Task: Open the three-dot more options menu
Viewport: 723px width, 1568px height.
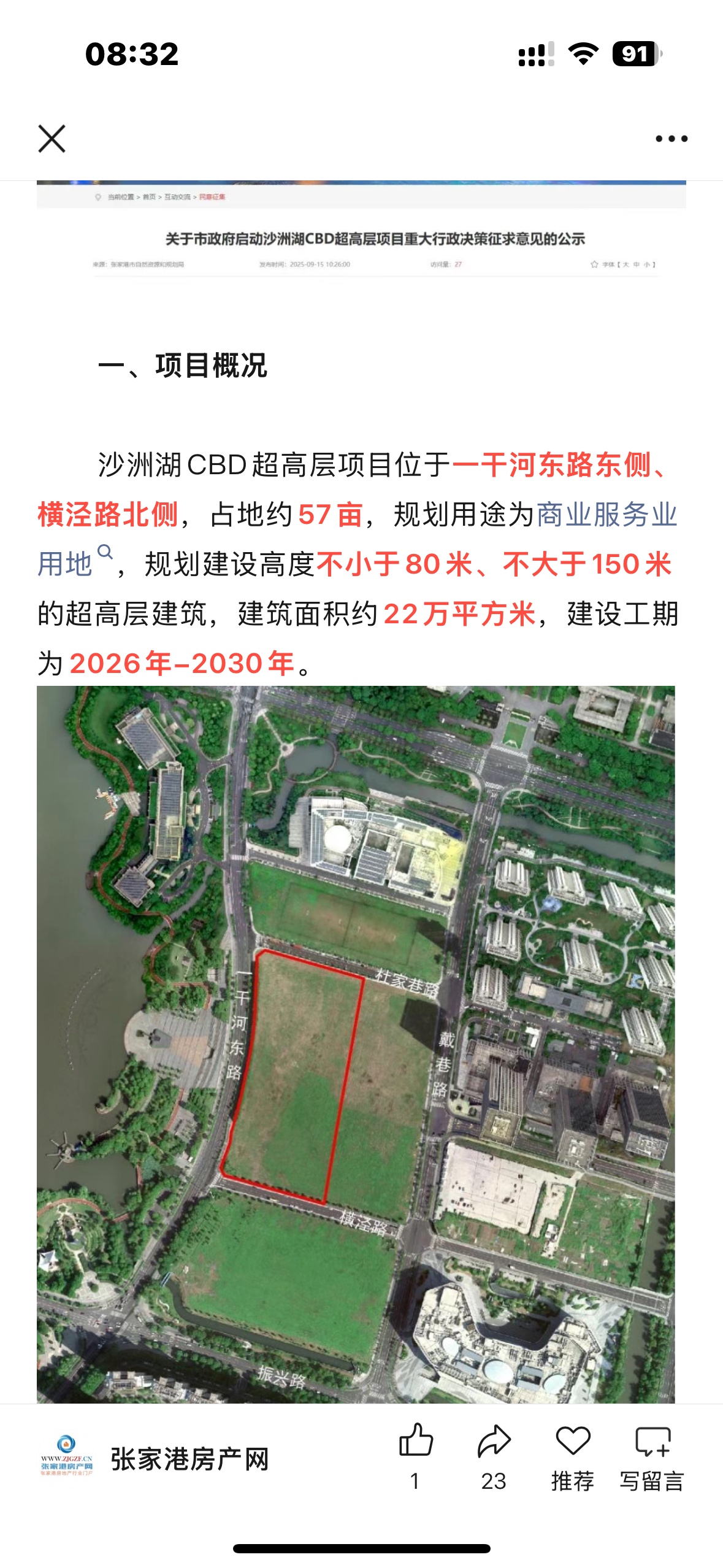Action: coord(671,139)
